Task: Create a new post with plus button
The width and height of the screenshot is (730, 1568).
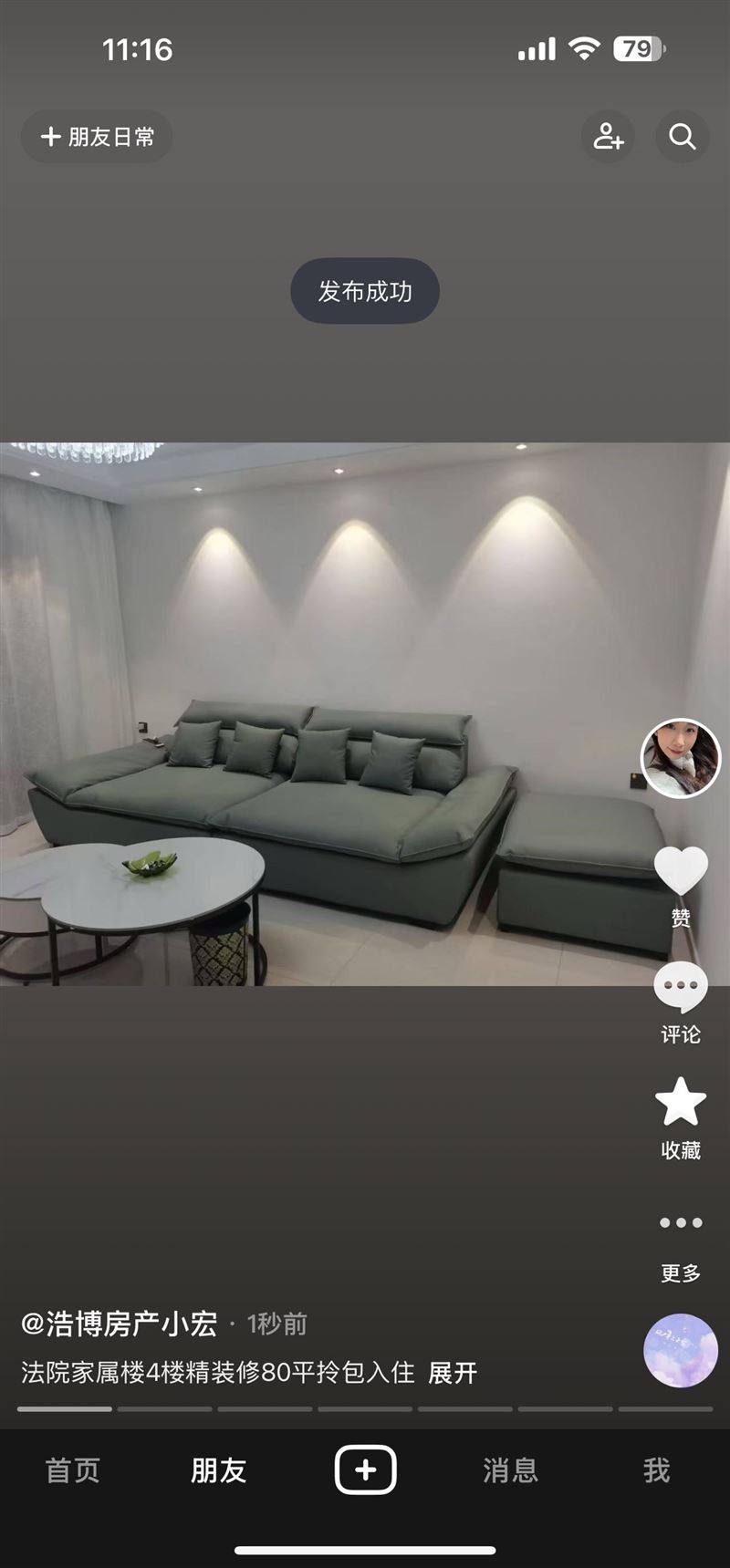Action: coord(365,1469)
